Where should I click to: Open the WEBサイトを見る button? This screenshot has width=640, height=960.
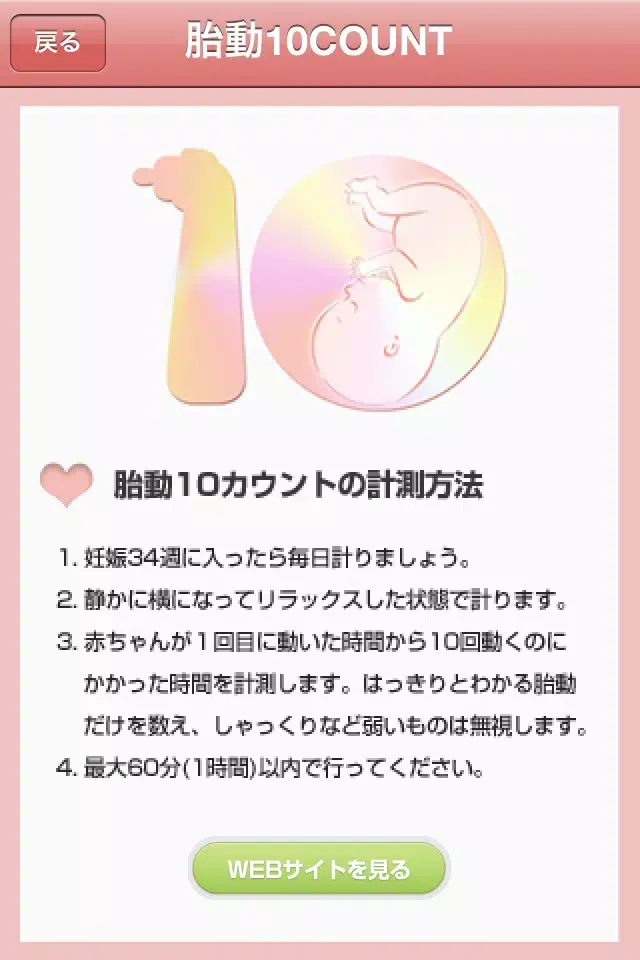pos(319,869)
